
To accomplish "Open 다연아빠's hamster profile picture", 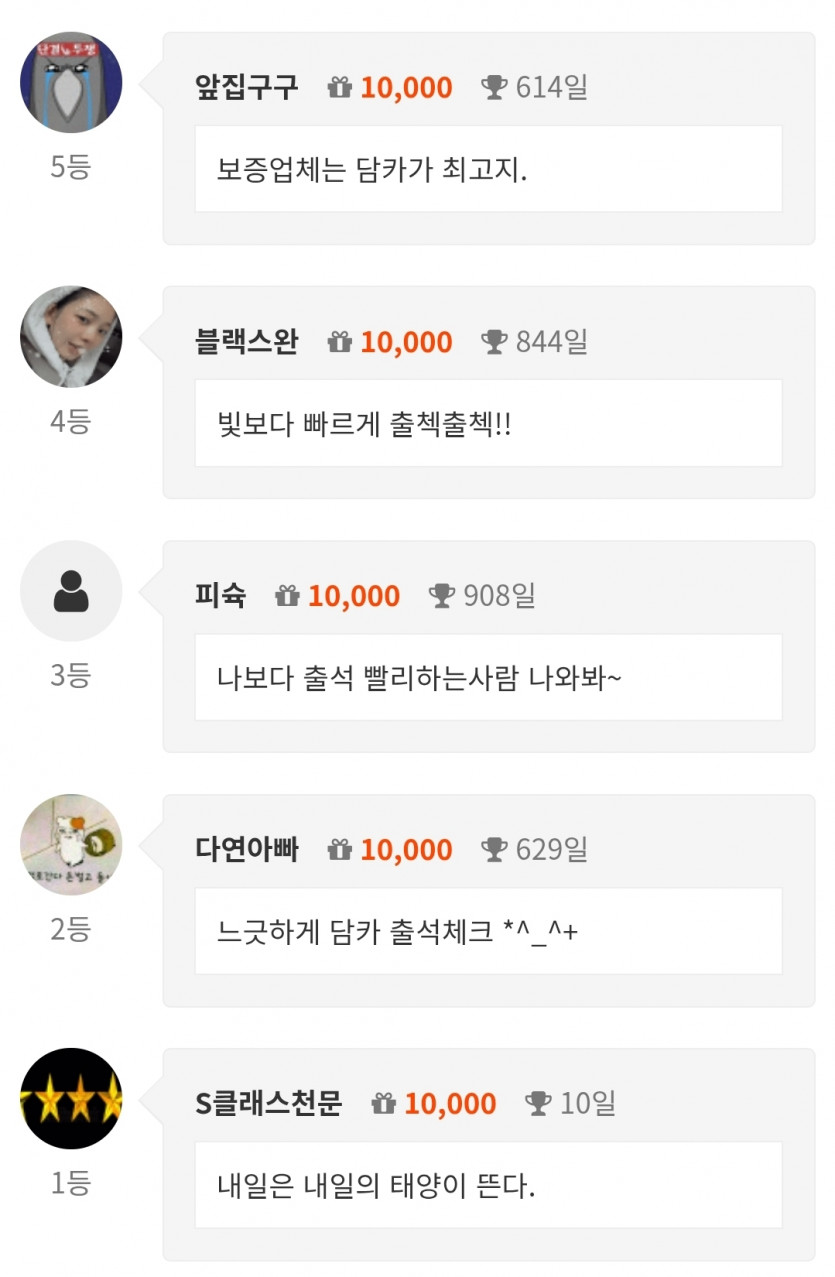I will tap(70, 845).
